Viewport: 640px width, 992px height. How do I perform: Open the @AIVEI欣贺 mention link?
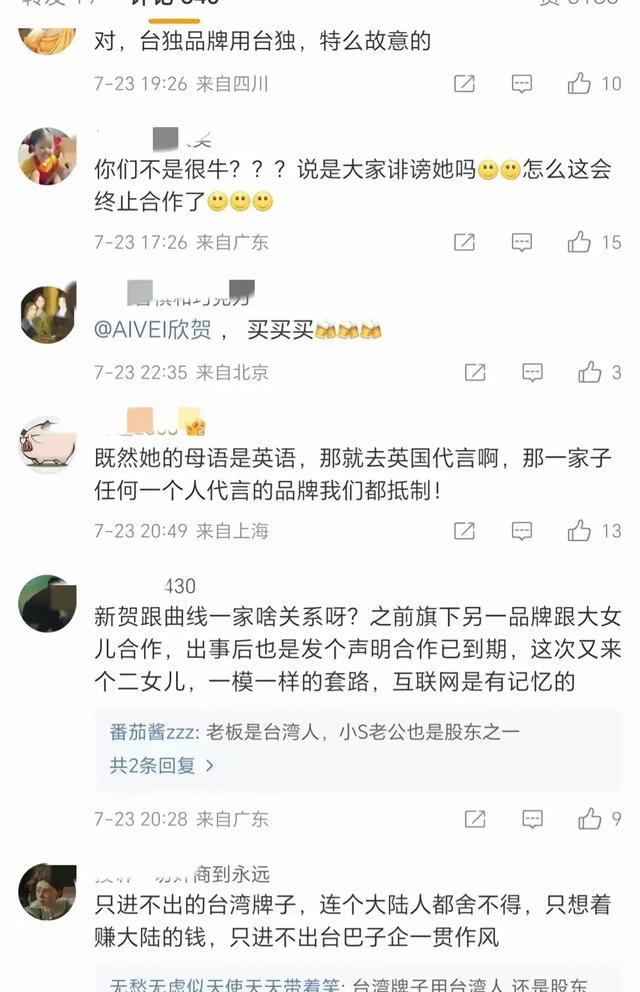click(153, 331)
